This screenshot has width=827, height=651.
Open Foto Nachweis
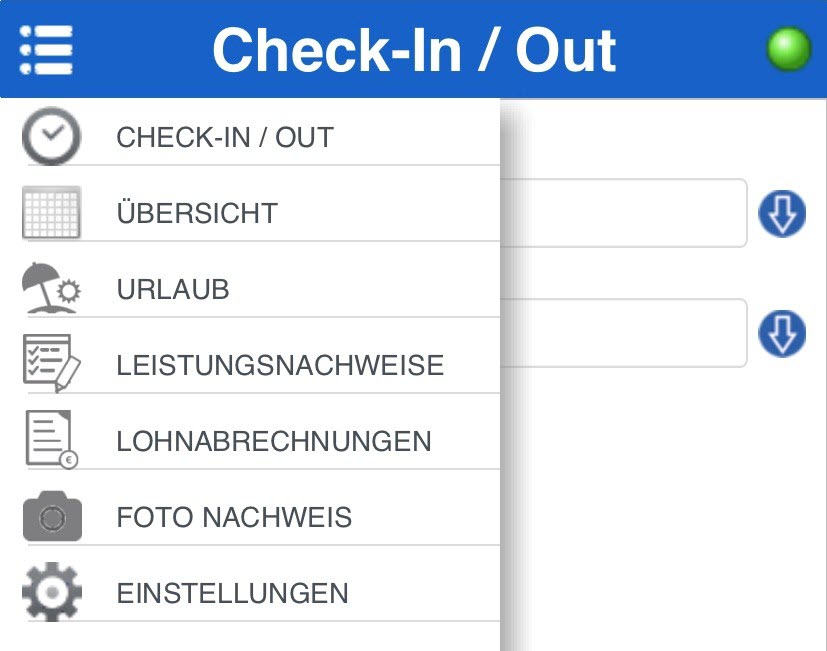tap(234, 518)
